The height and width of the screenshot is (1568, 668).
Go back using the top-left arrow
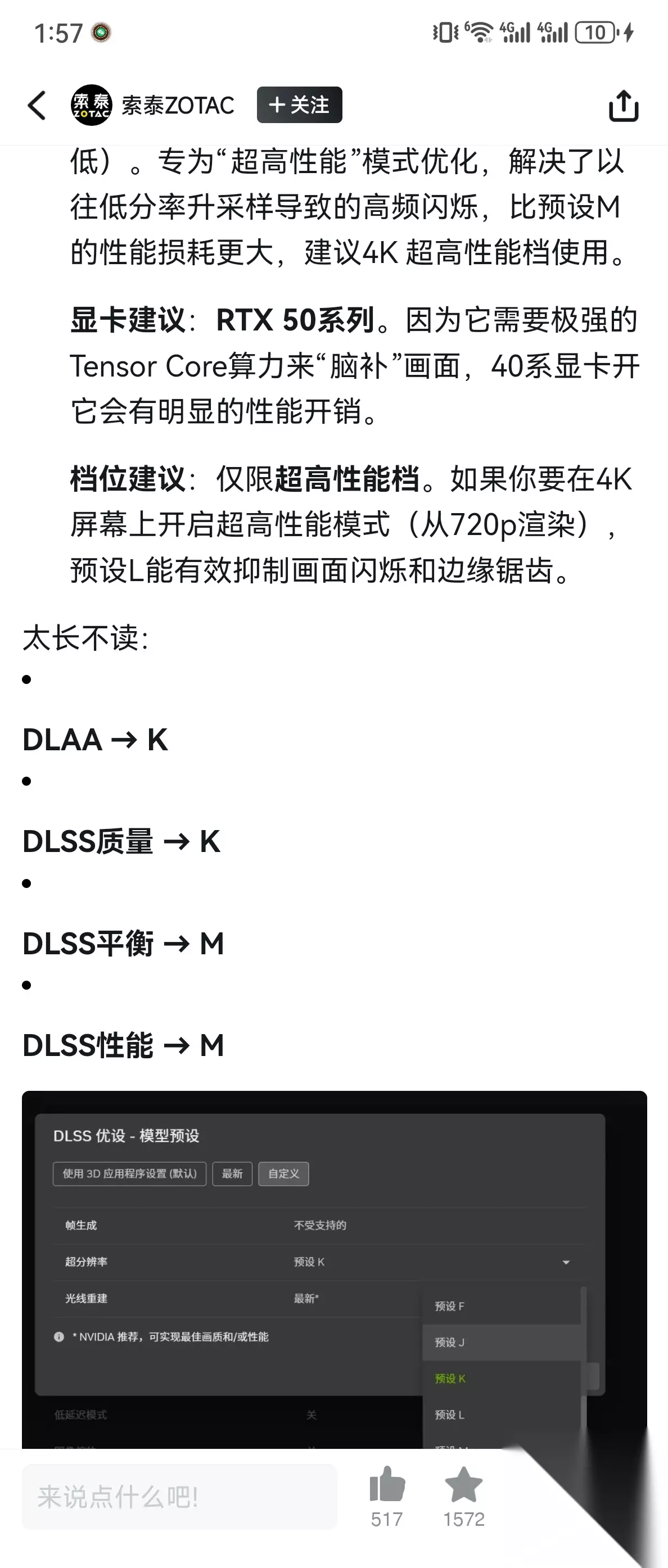coord(37,105)
